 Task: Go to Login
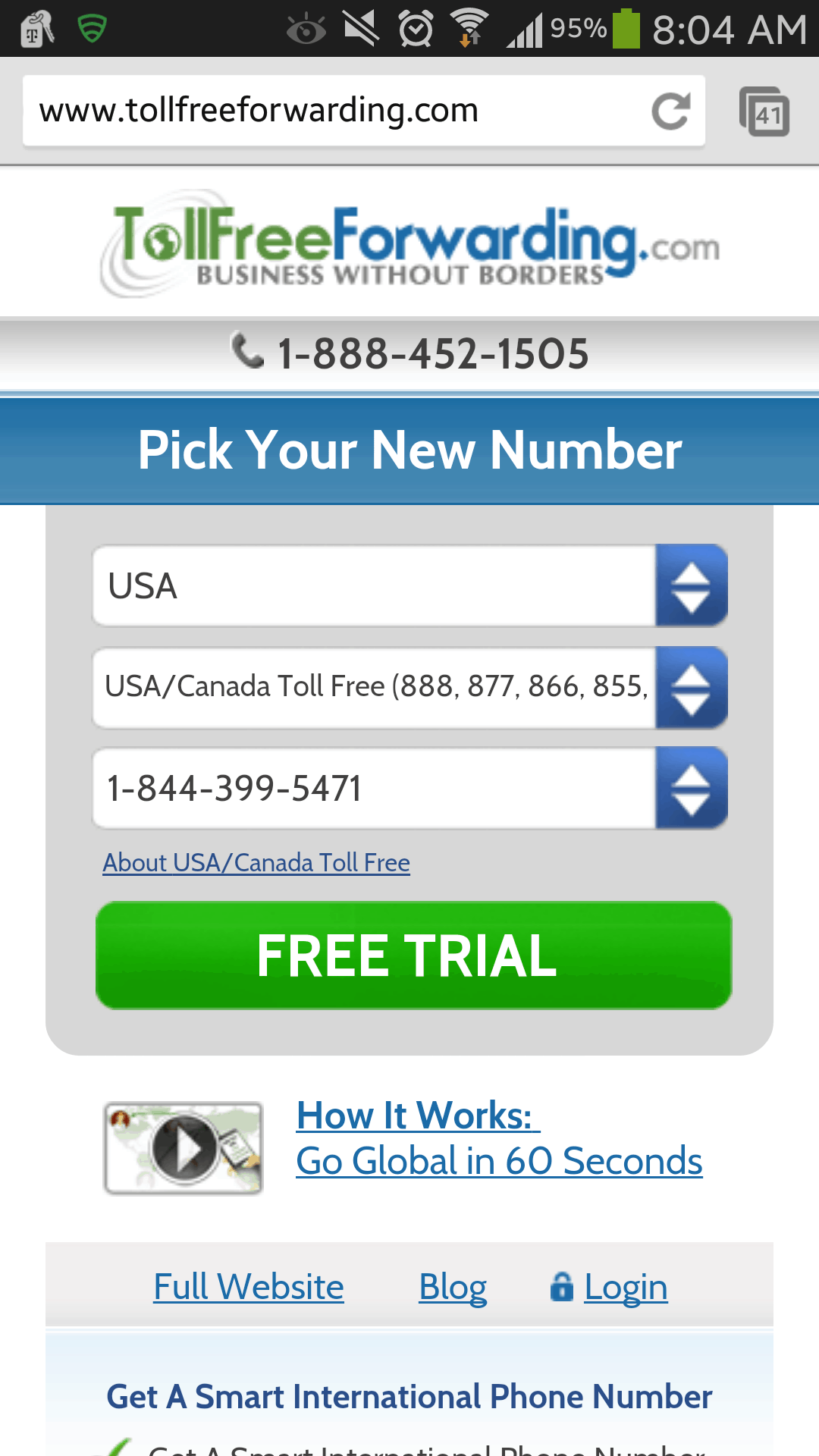(609, 1287)
